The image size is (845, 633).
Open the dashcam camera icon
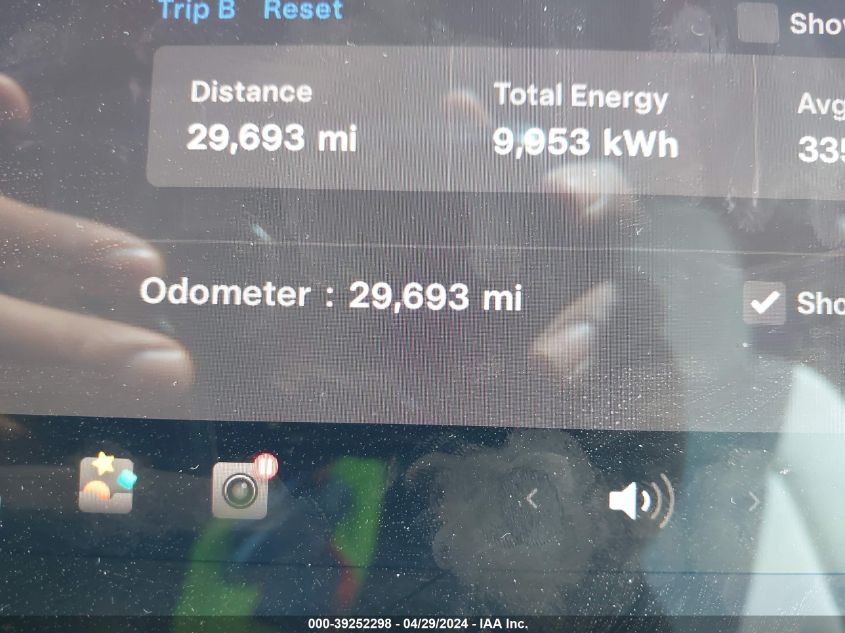point(241,489)
